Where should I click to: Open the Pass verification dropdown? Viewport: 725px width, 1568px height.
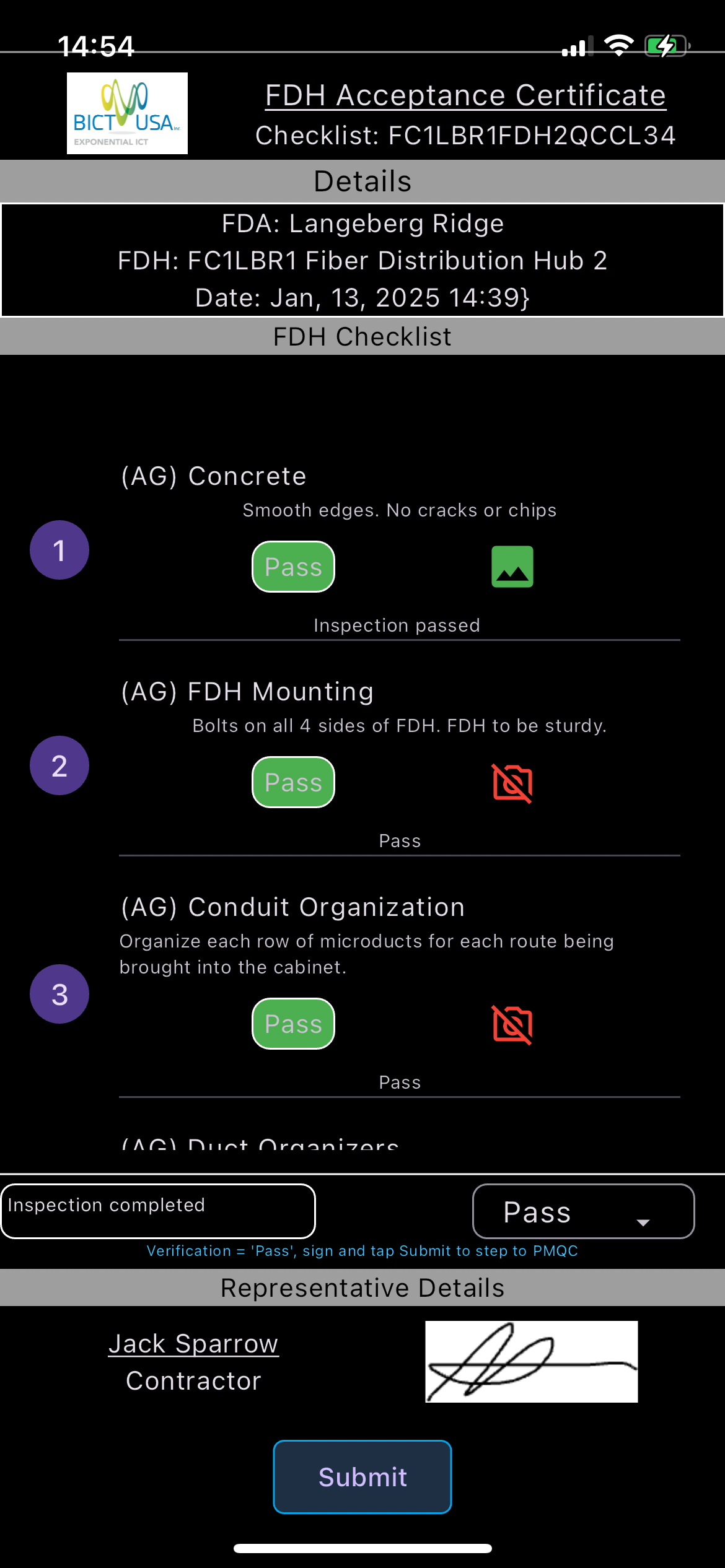(x=582, y=1211)
